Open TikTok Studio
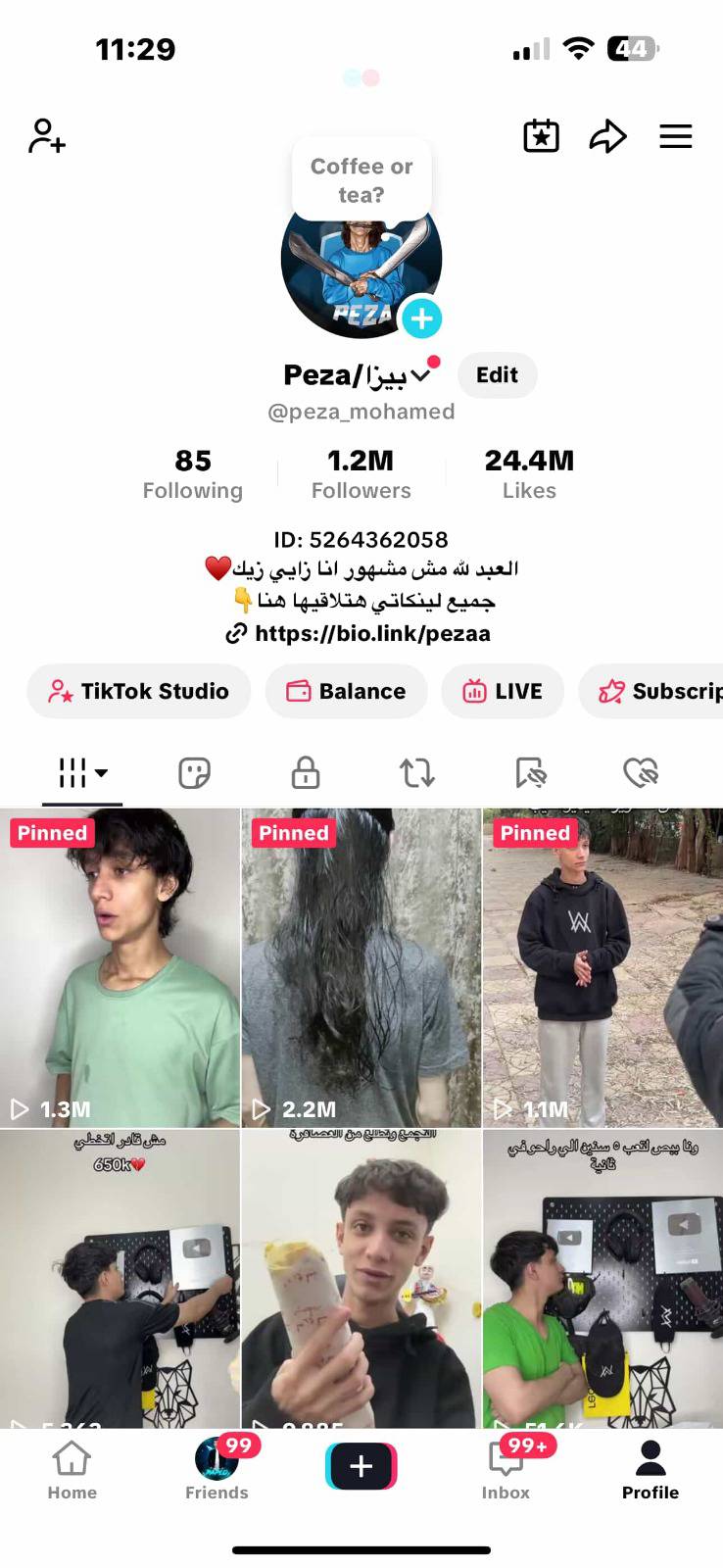723x1568 pixels. [x=139, y=691]
